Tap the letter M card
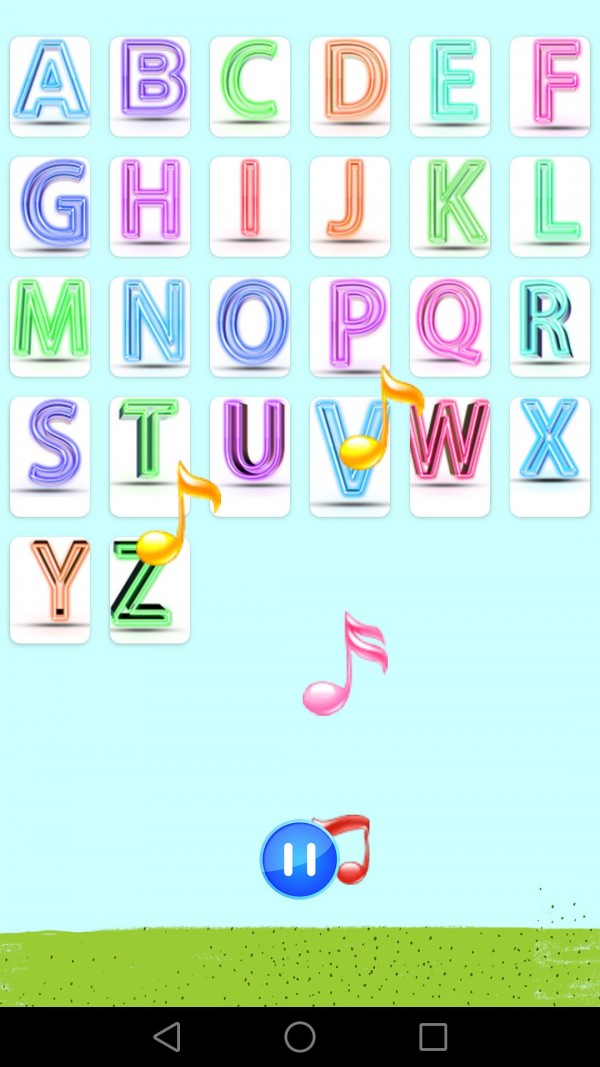The width and height of the screenshot is (600, 1067). [50, 326]
